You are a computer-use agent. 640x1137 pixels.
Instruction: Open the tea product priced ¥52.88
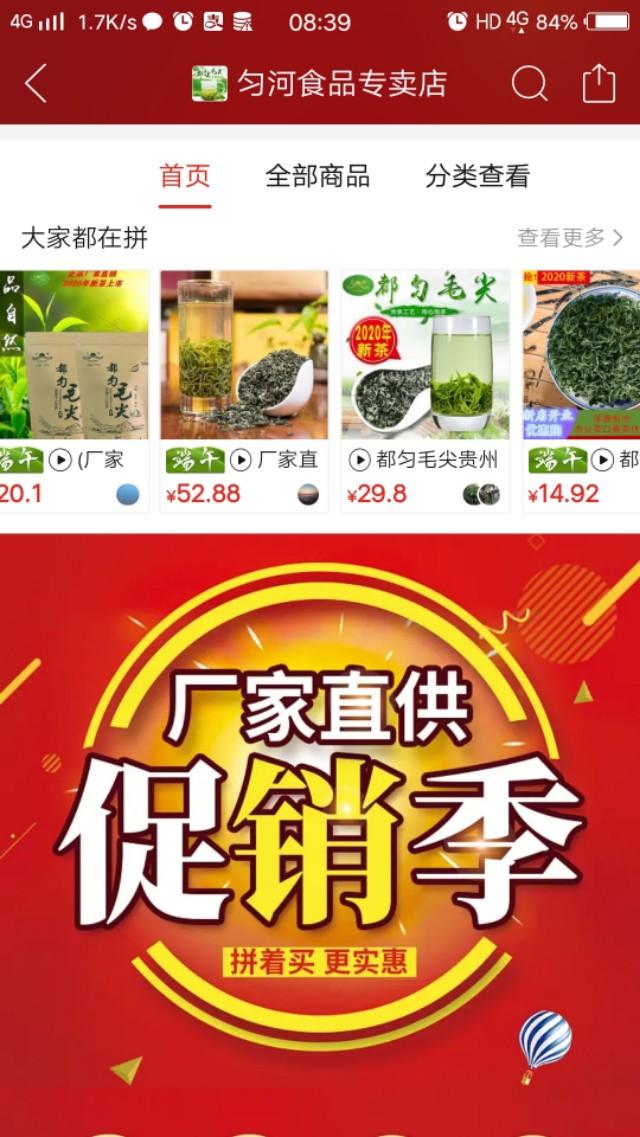[x=244, y=392]
